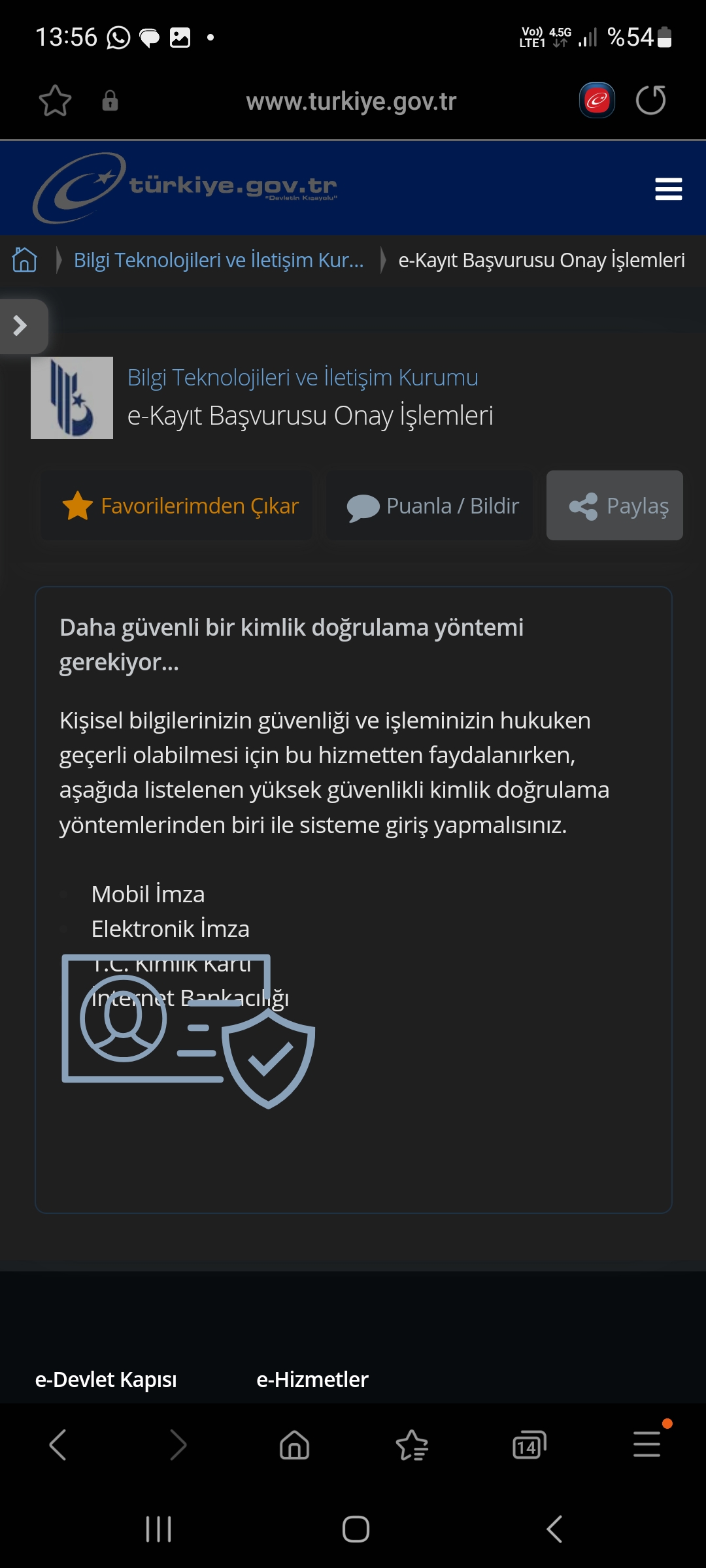Open recent apps from the navigation bar
The height and width of the screenshot is (1568, 706).
pos(159,1529)
